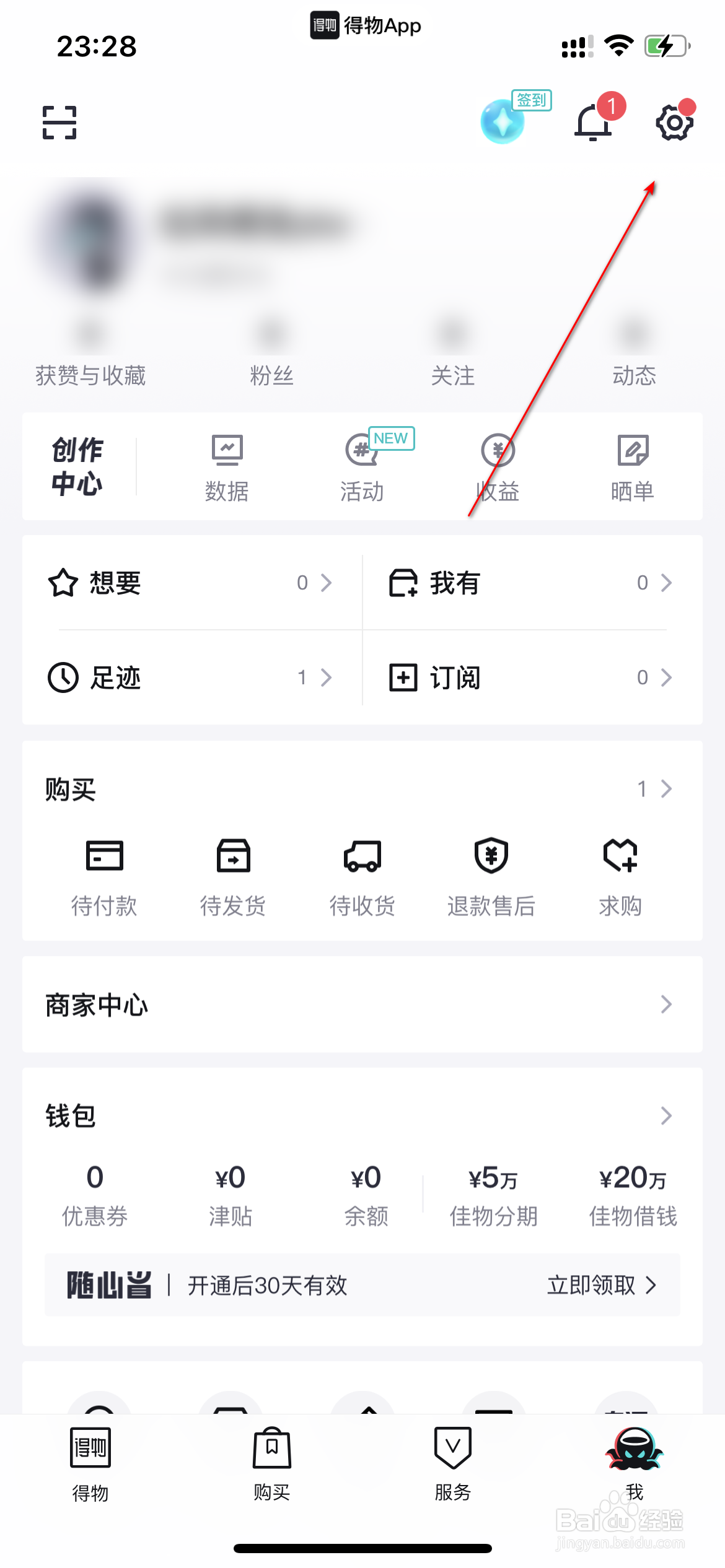This screenshot has height=1568, width=725.
Task: Open 足迹 browsing history via its chevron
Action: point(327,677)
